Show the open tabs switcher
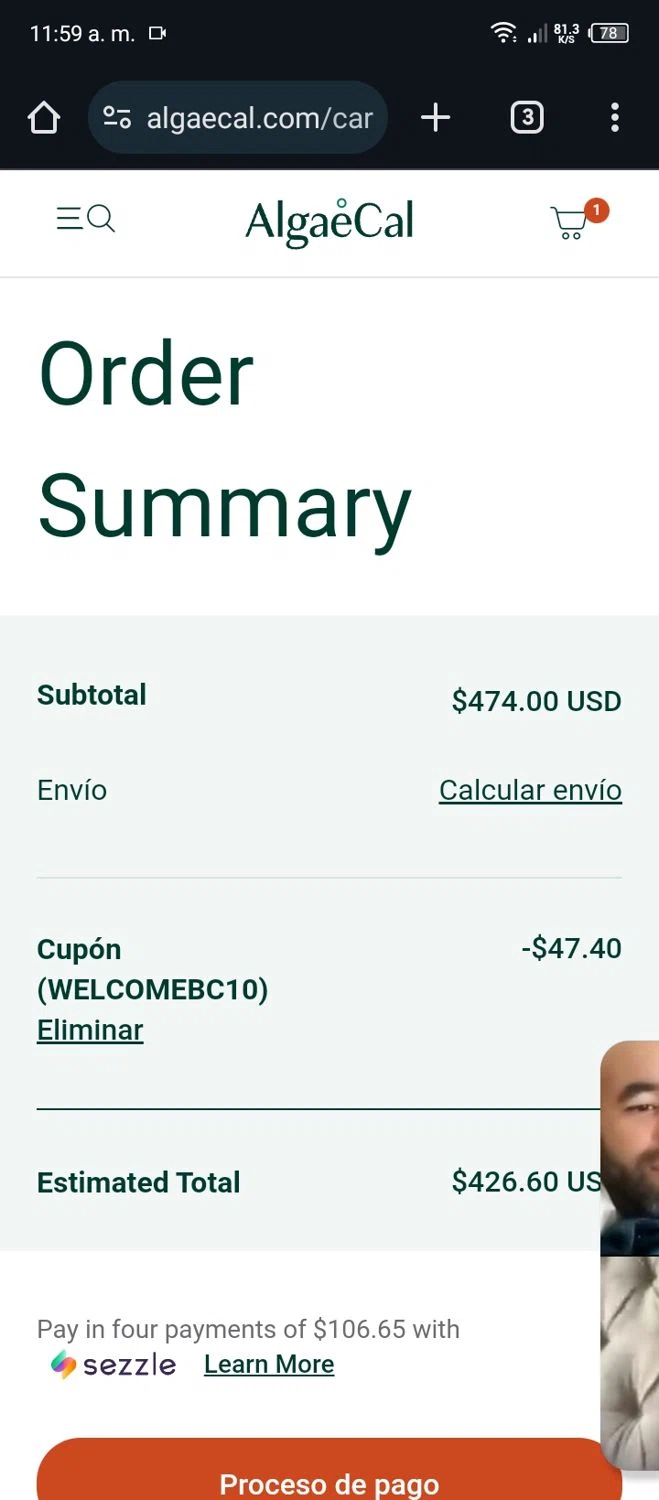This screenshot has height=1500, width=659. [x=527, y=118]
